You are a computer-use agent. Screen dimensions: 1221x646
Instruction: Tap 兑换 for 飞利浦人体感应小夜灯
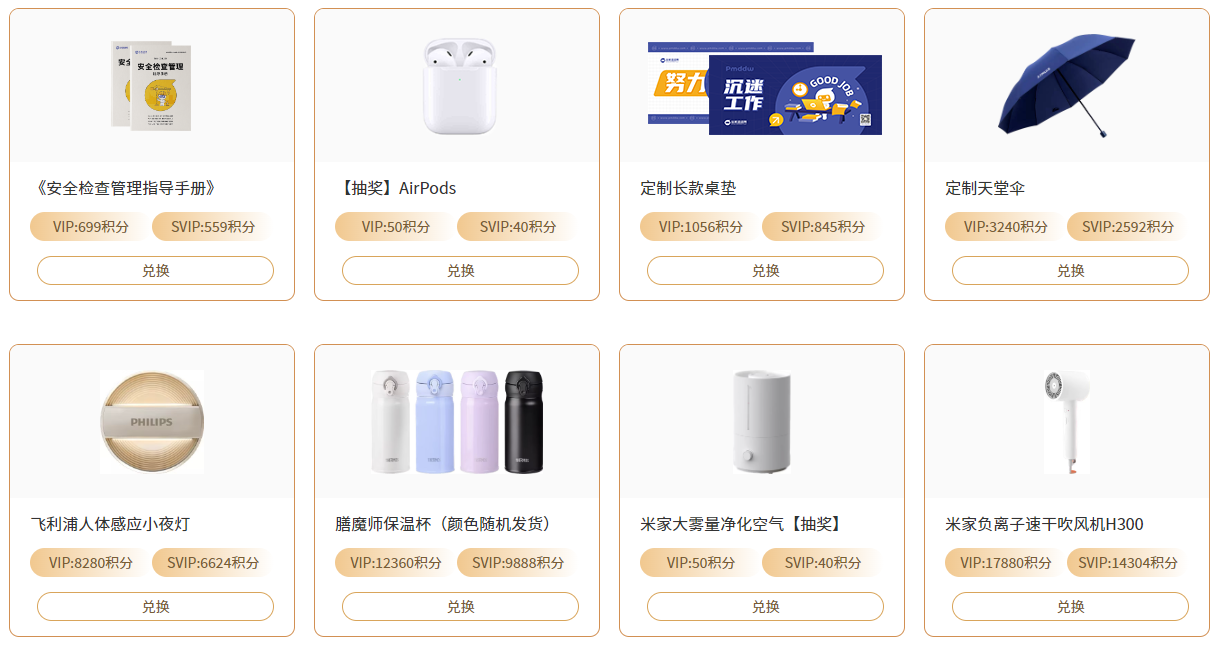155,607
